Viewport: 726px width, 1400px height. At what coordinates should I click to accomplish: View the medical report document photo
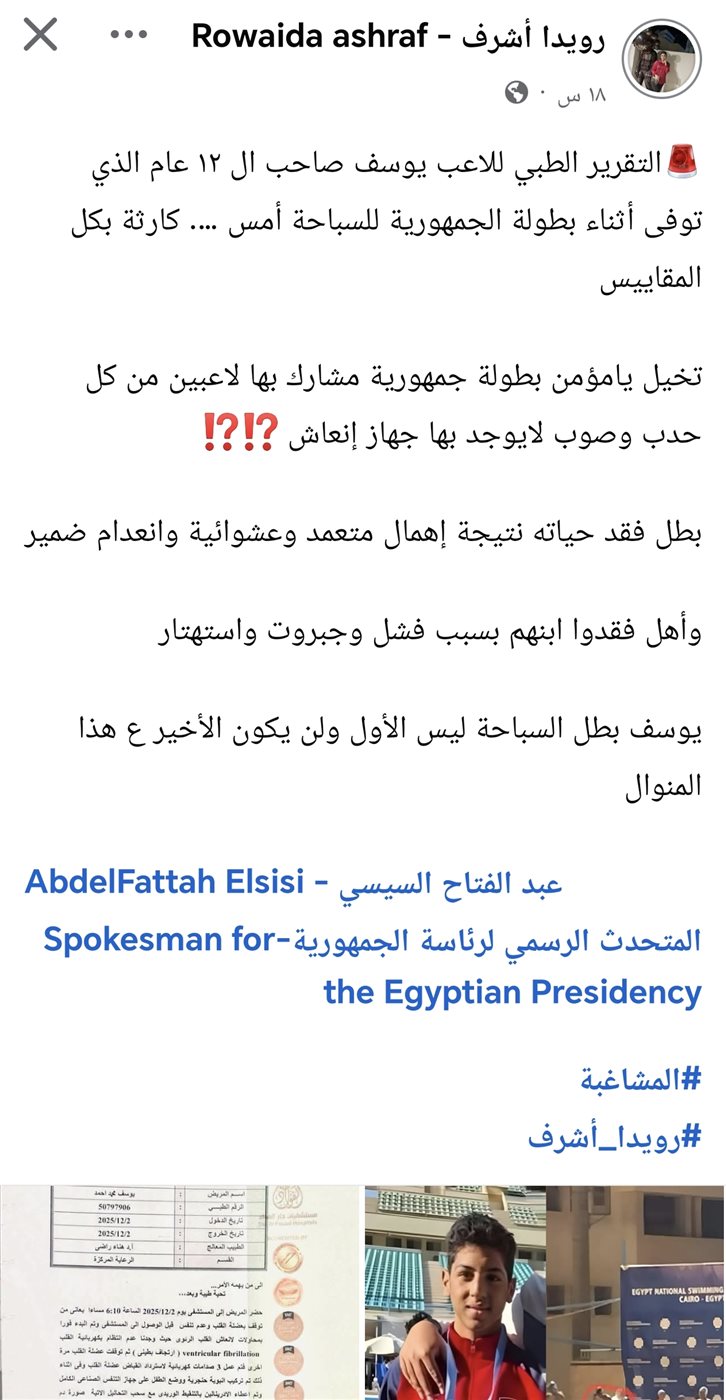tap(178, 1292)
